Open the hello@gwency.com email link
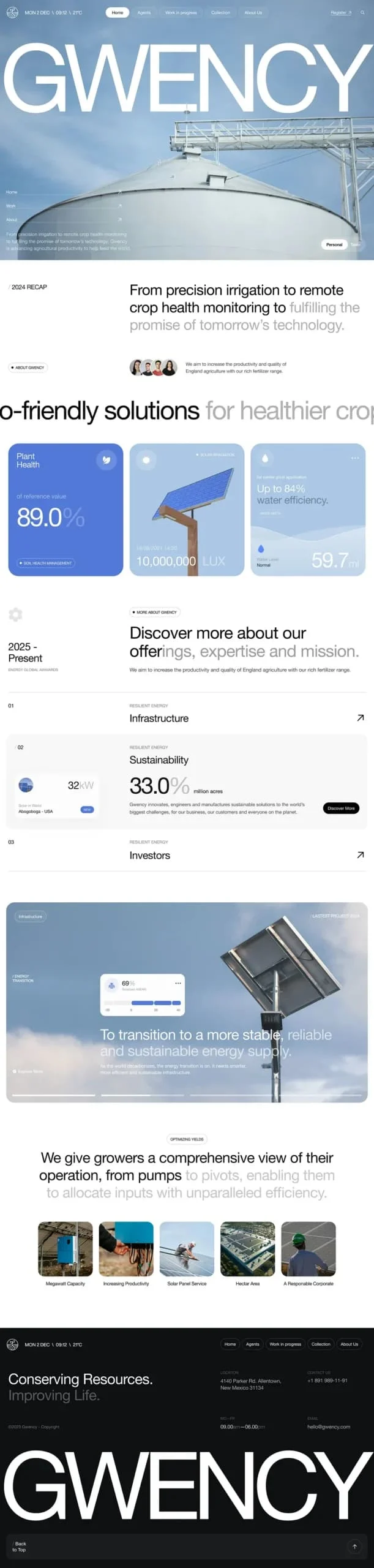Viewport: 374px width, 1568px height. pyautogui.click(x=329, y=1427)
